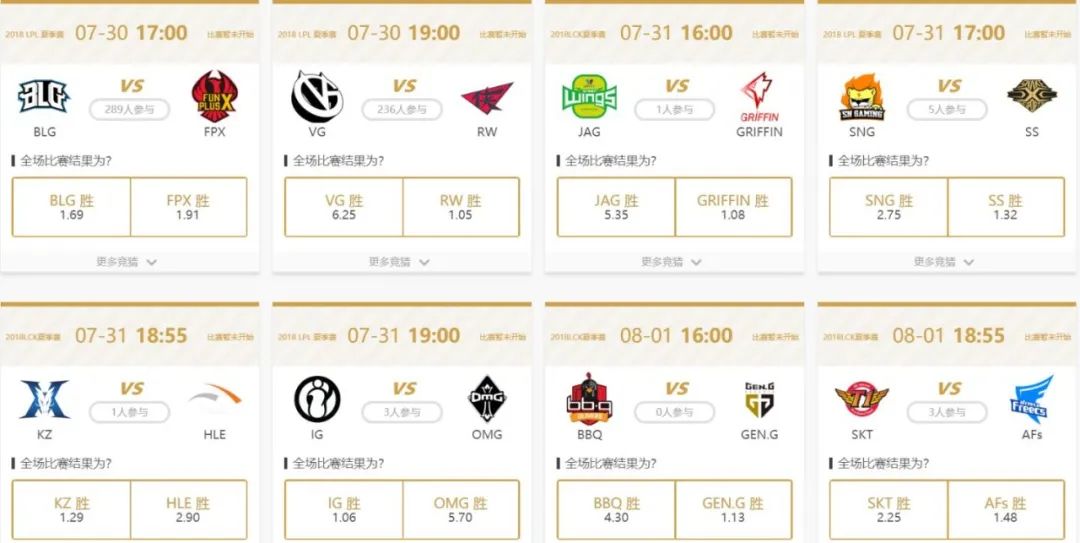This screenshot has width=1080, height=543.
Task: Bet on GRIFFIN 胜 at 1.08
Action: click(x=733, y=207)
